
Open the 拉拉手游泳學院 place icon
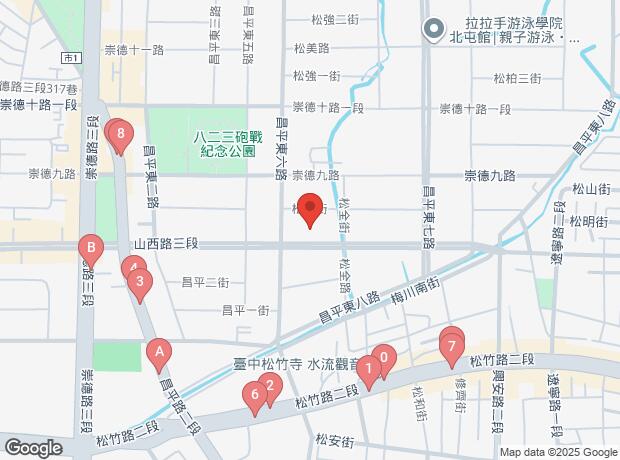(434, 30)
